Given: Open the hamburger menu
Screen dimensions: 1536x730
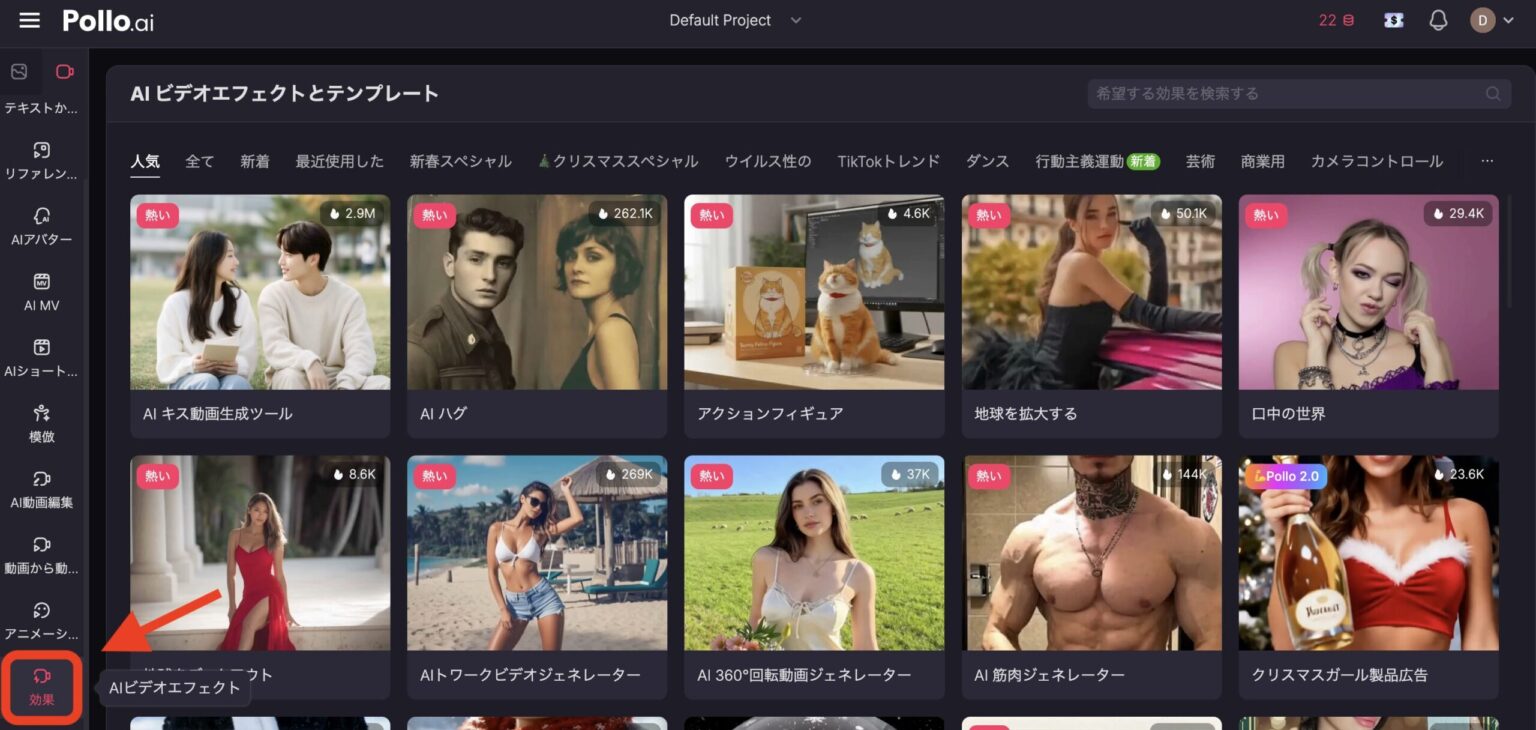Looking at the screenshot, I should 29,20.
